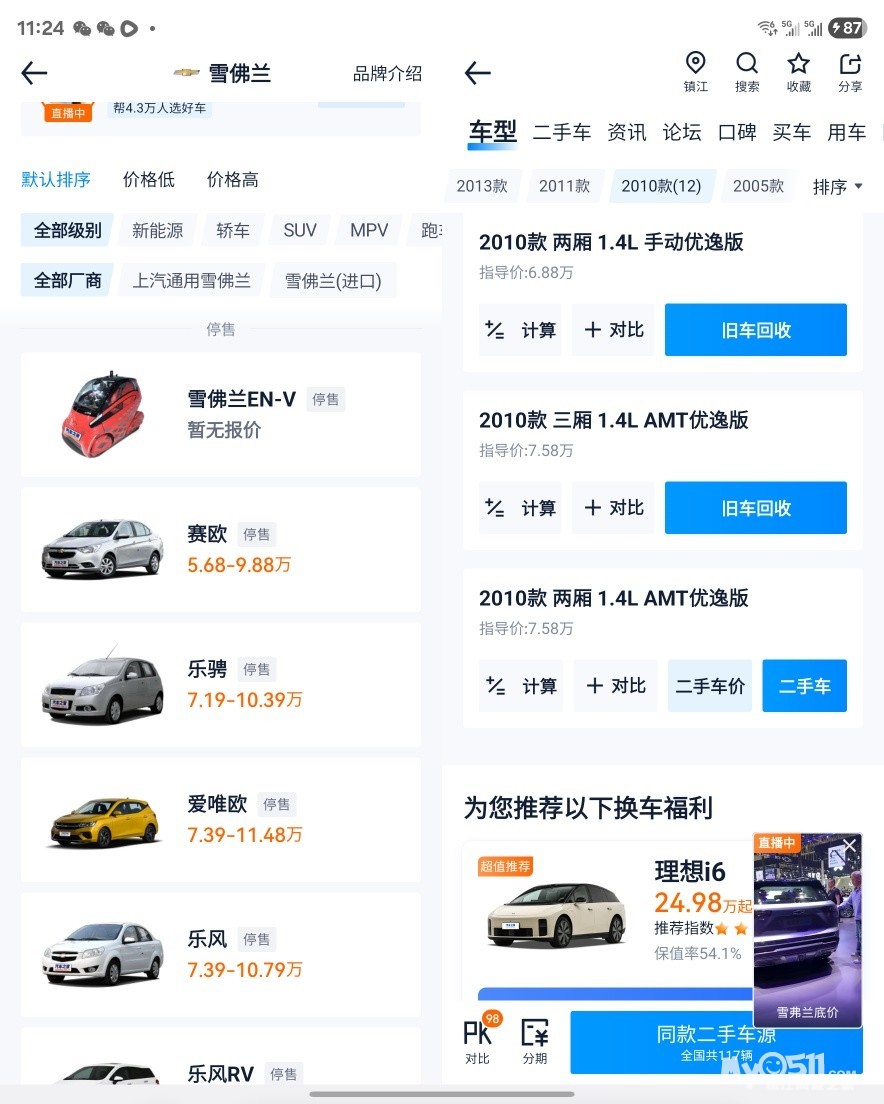Image resolution: width=884 pixels, height=1104 pixels.
Task: Open the 搜索 search icon
Action: [747, 72]
